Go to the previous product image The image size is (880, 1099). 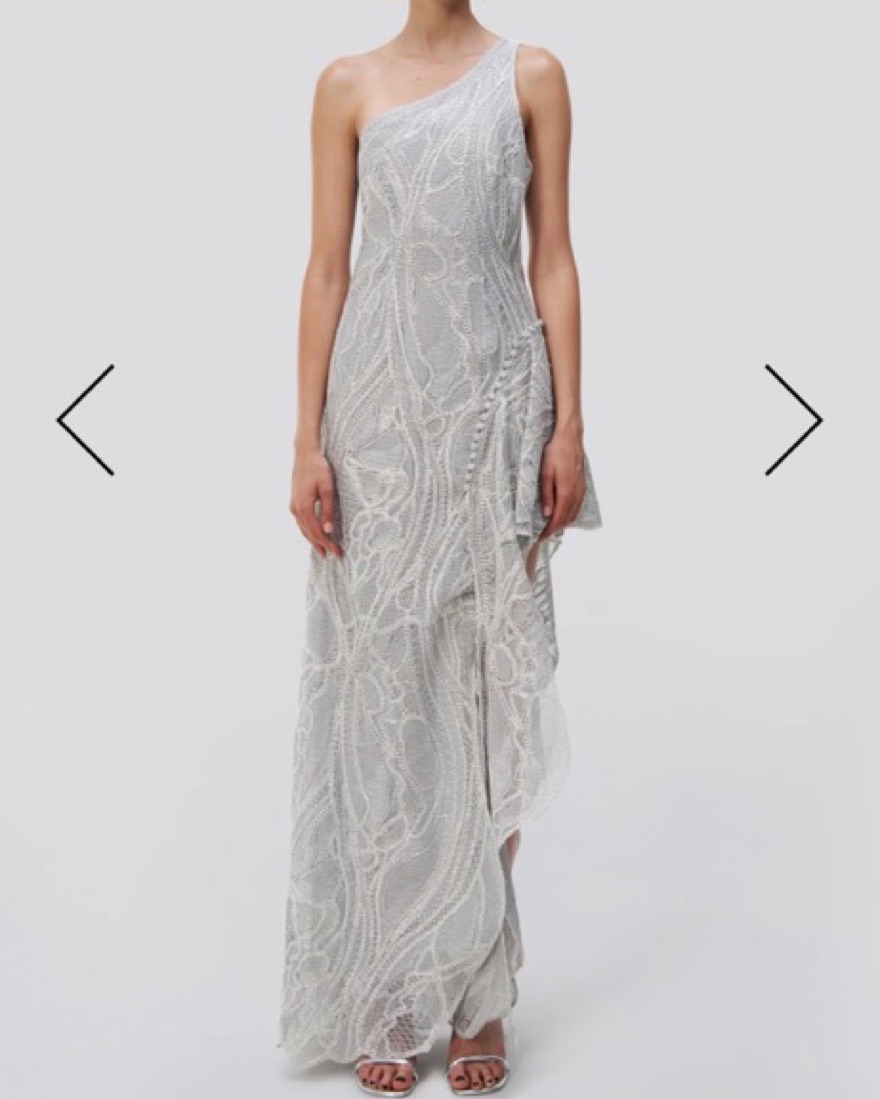point(85,420)
